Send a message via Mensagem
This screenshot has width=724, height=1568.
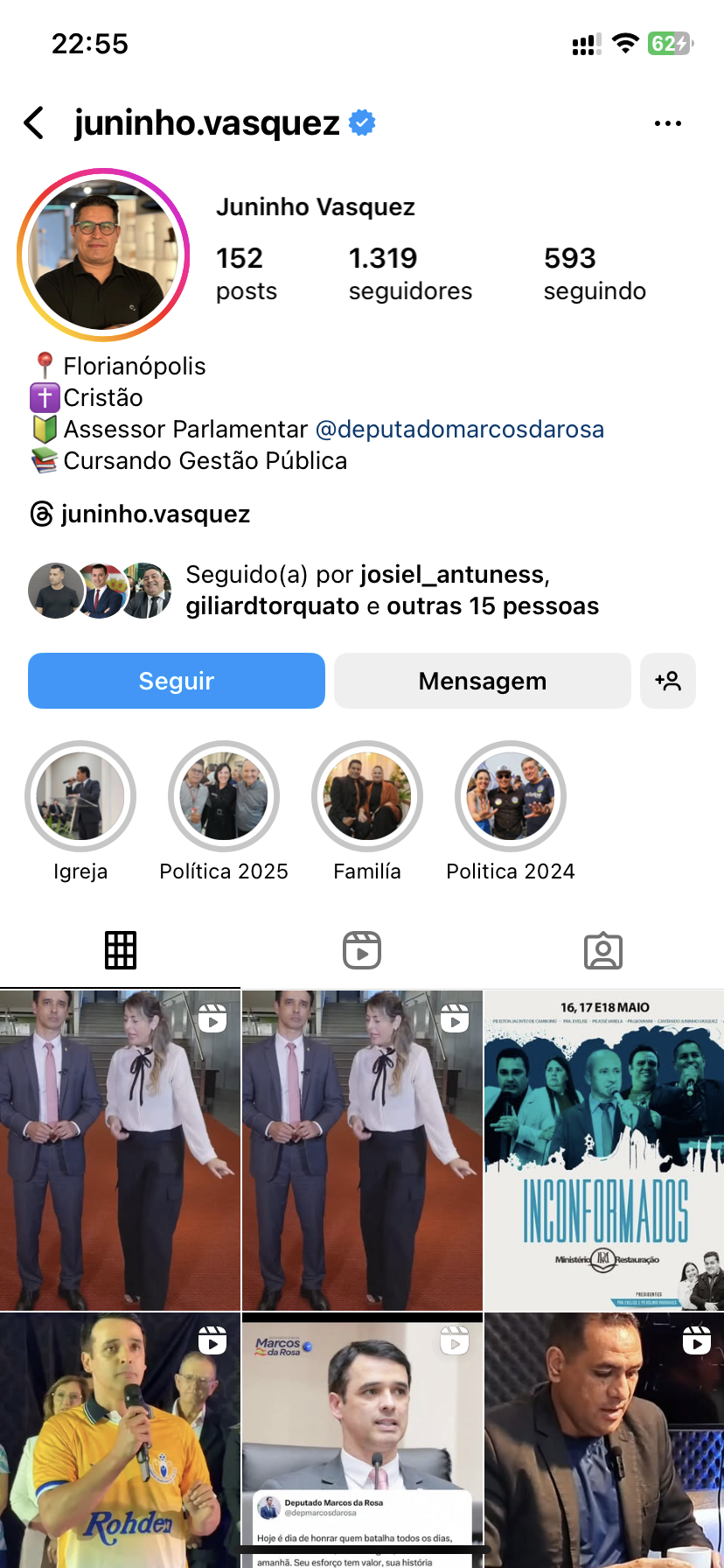click(x=482, y=681)
